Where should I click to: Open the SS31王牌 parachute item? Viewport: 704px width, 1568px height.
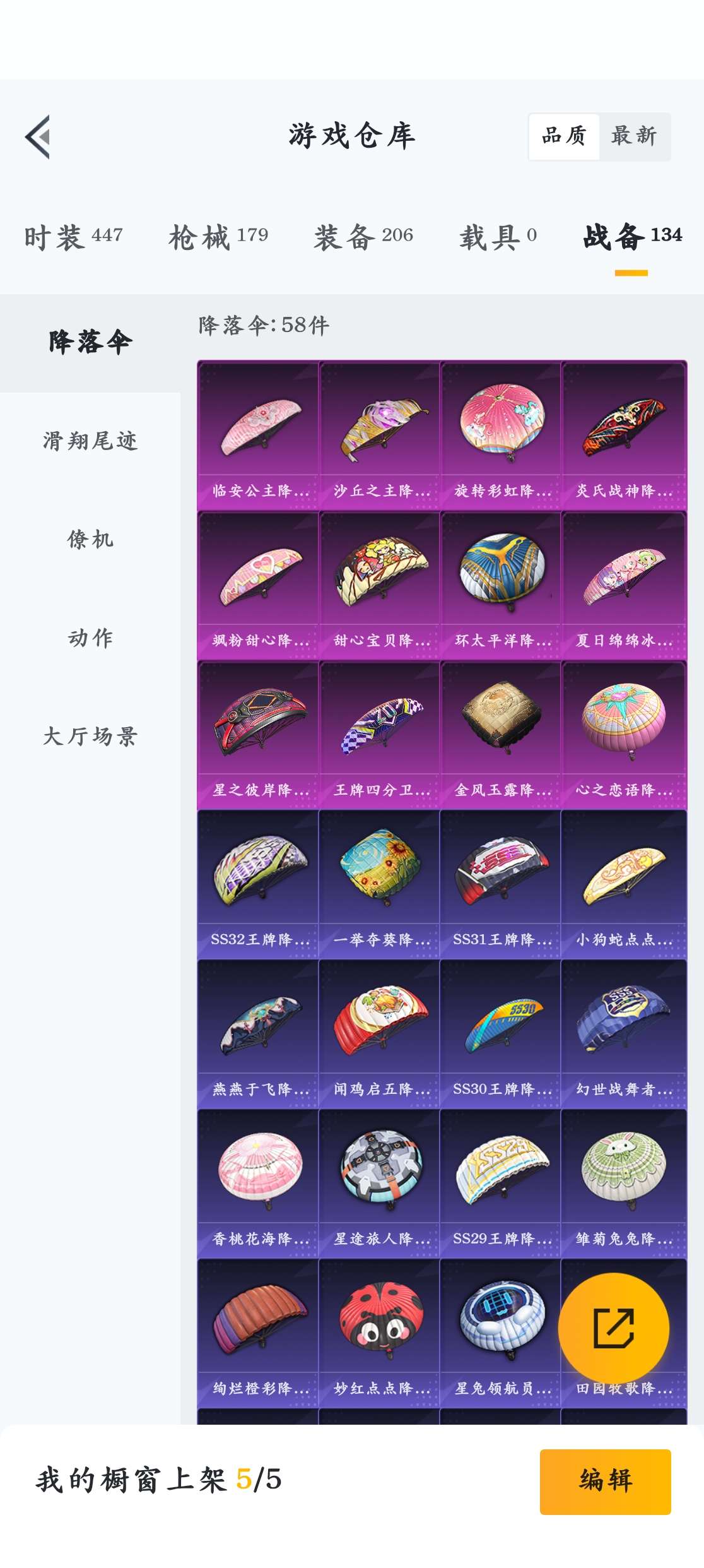(x=500, y=884)
